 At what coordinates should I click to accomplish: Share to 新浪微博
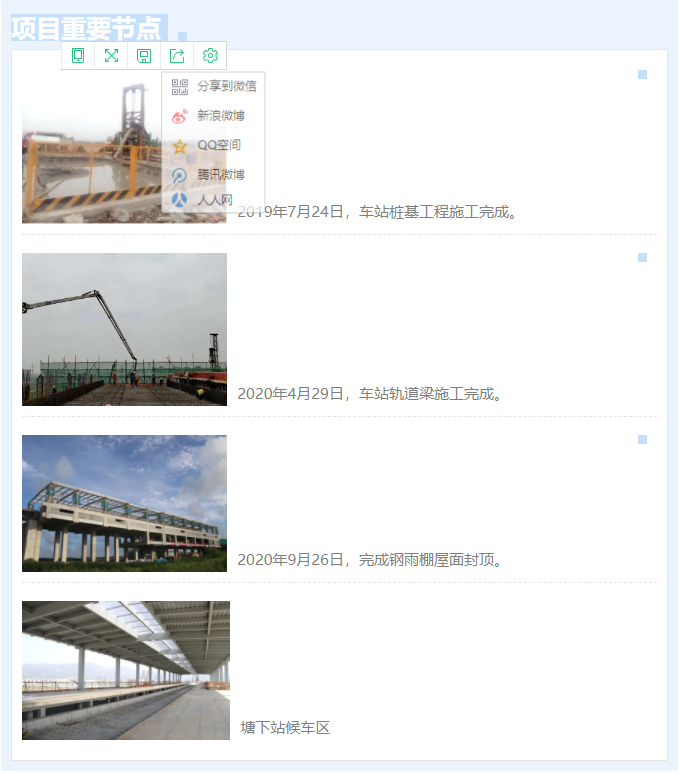coord(214,116)
